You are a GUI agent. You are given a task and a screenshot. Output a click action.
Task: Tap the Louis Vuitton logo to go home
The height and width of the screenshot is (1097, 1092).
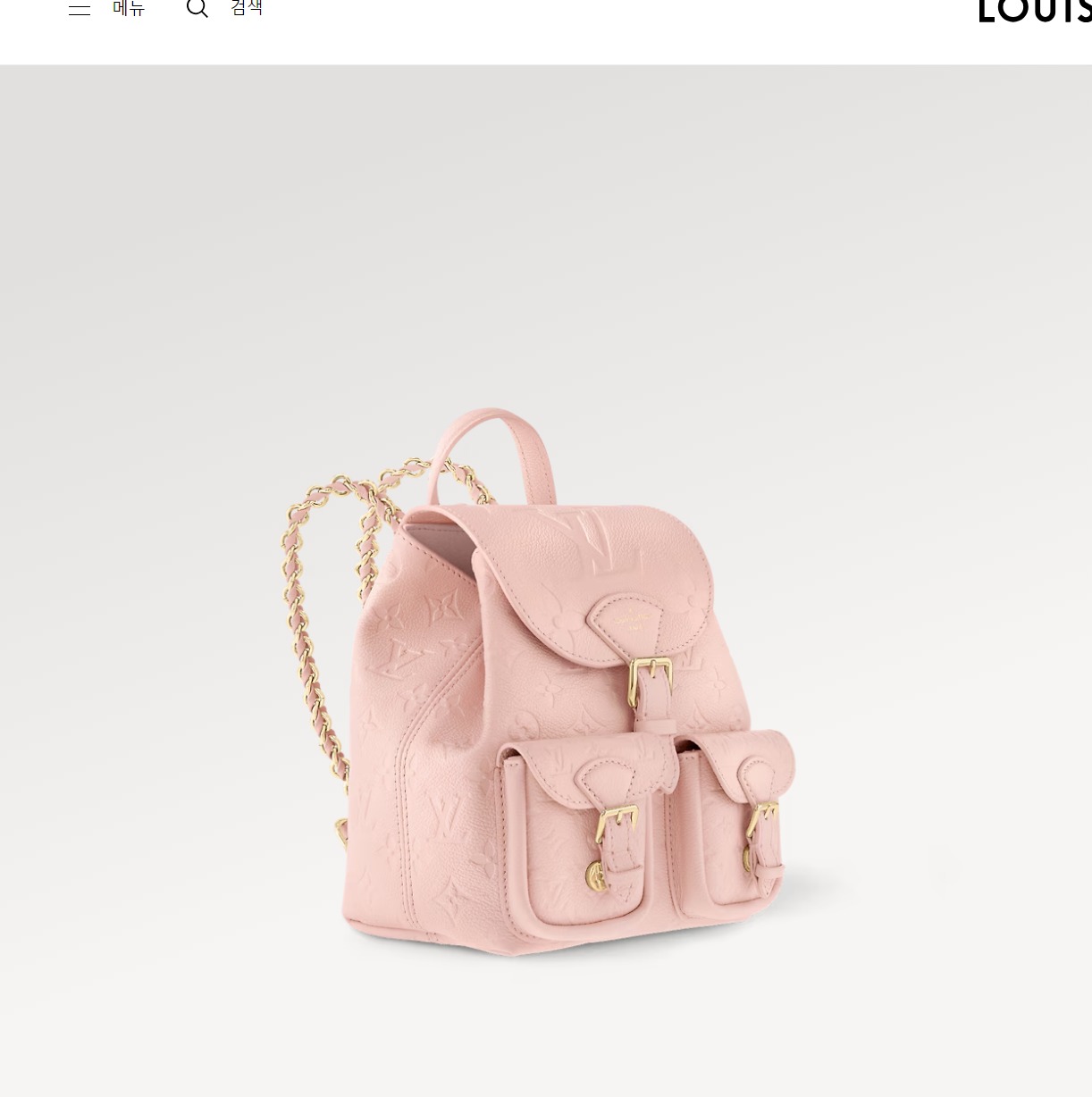[x=1035, y=11]
